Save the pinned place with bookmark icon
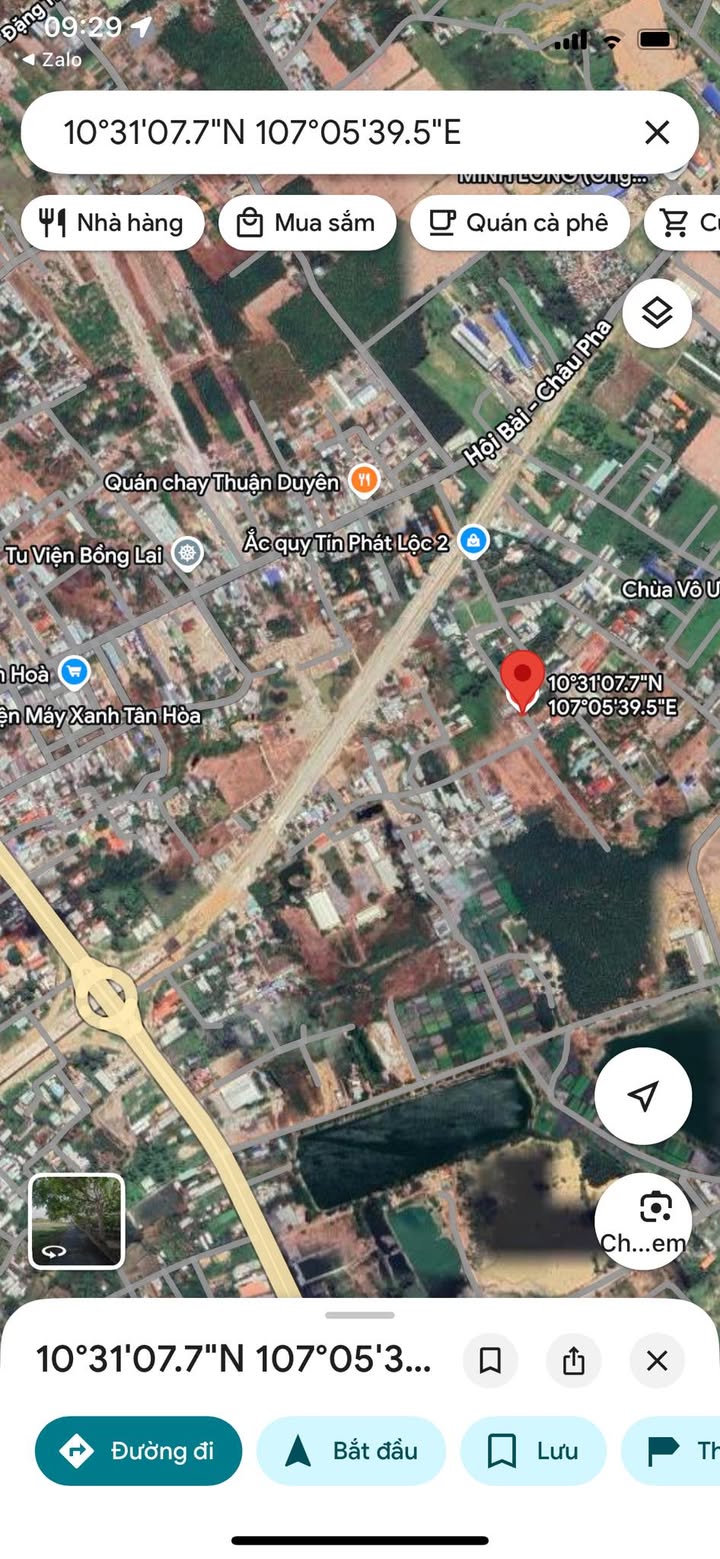 490,1361
